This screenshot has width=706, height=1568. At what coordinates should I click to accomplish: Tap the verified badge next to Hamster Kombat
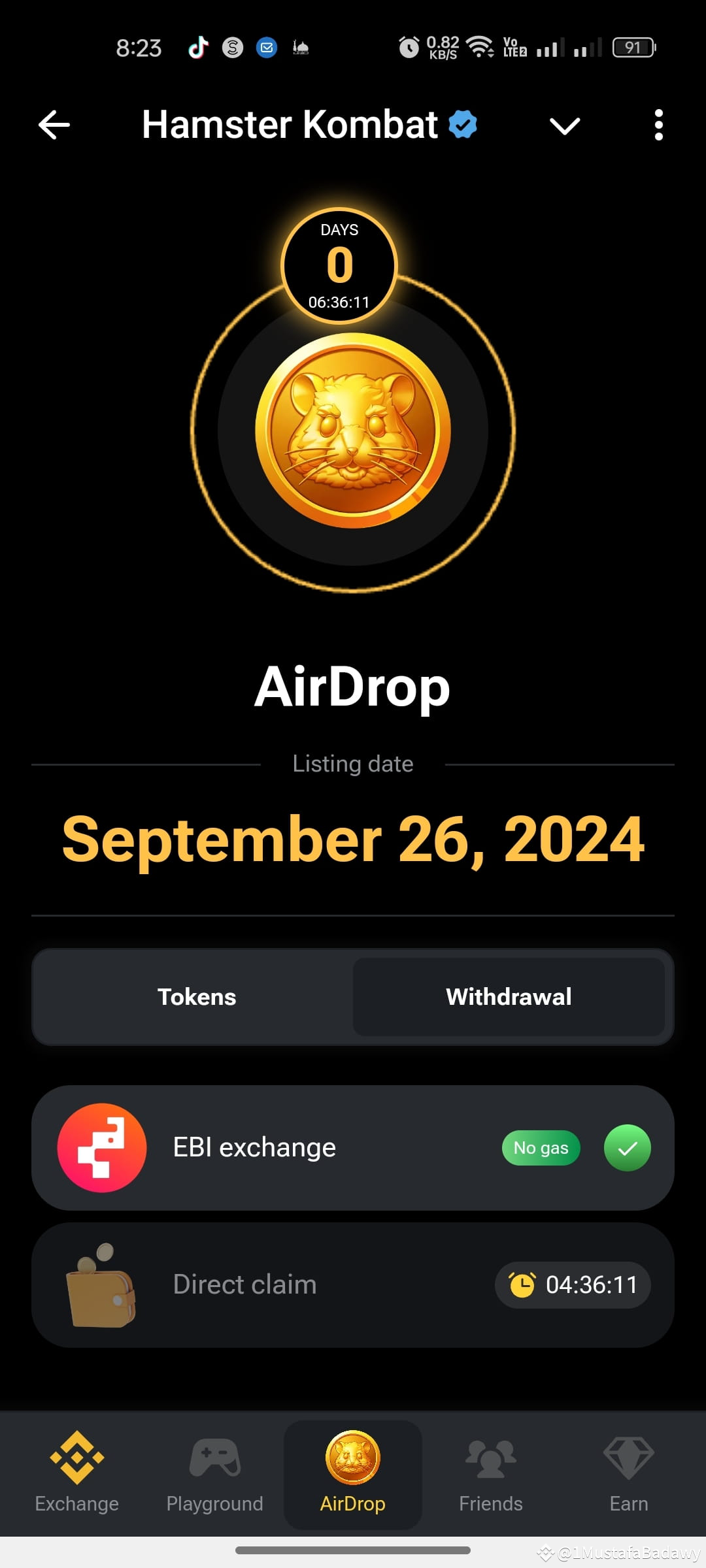462,124
